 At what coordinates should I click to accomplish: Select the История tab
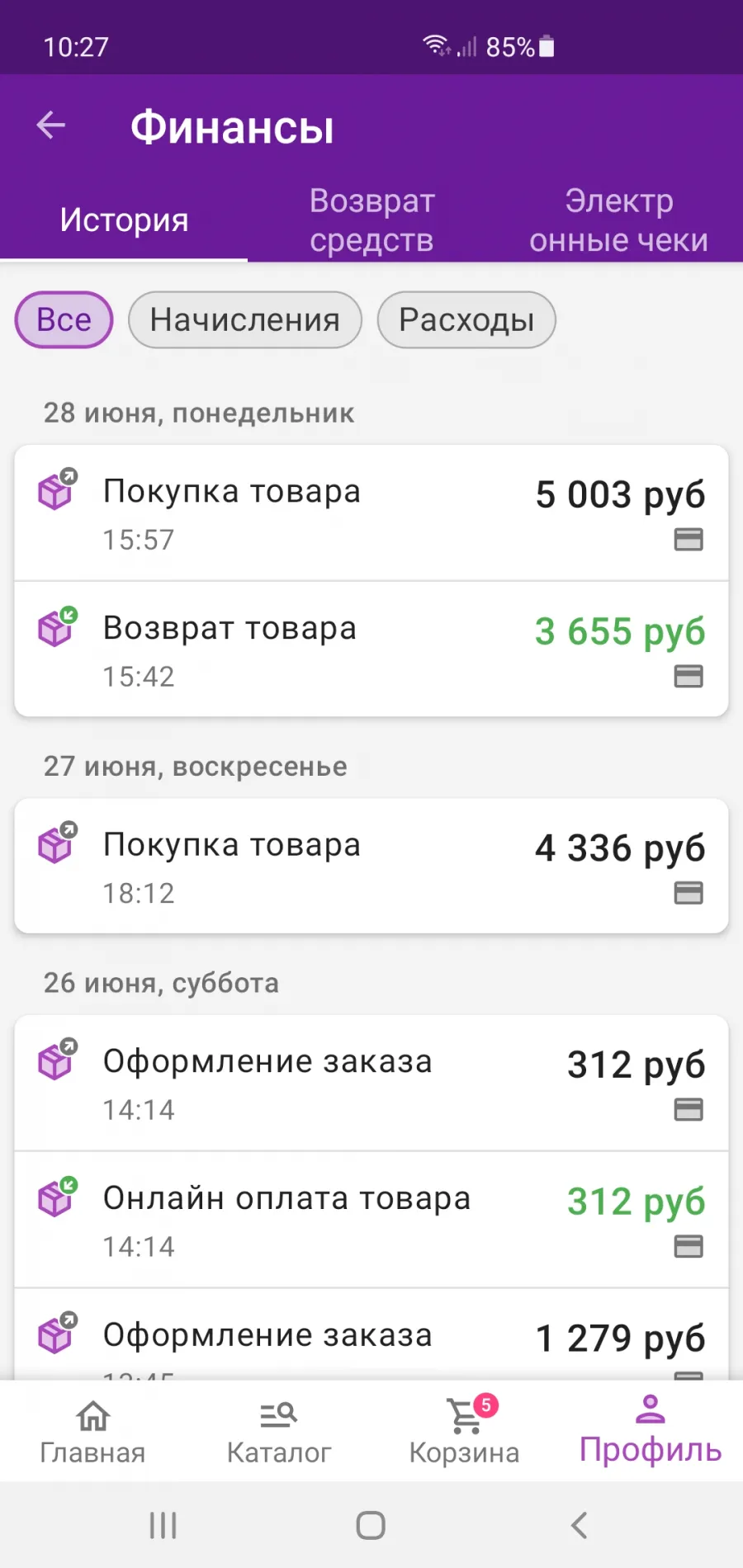coord(124,220)
